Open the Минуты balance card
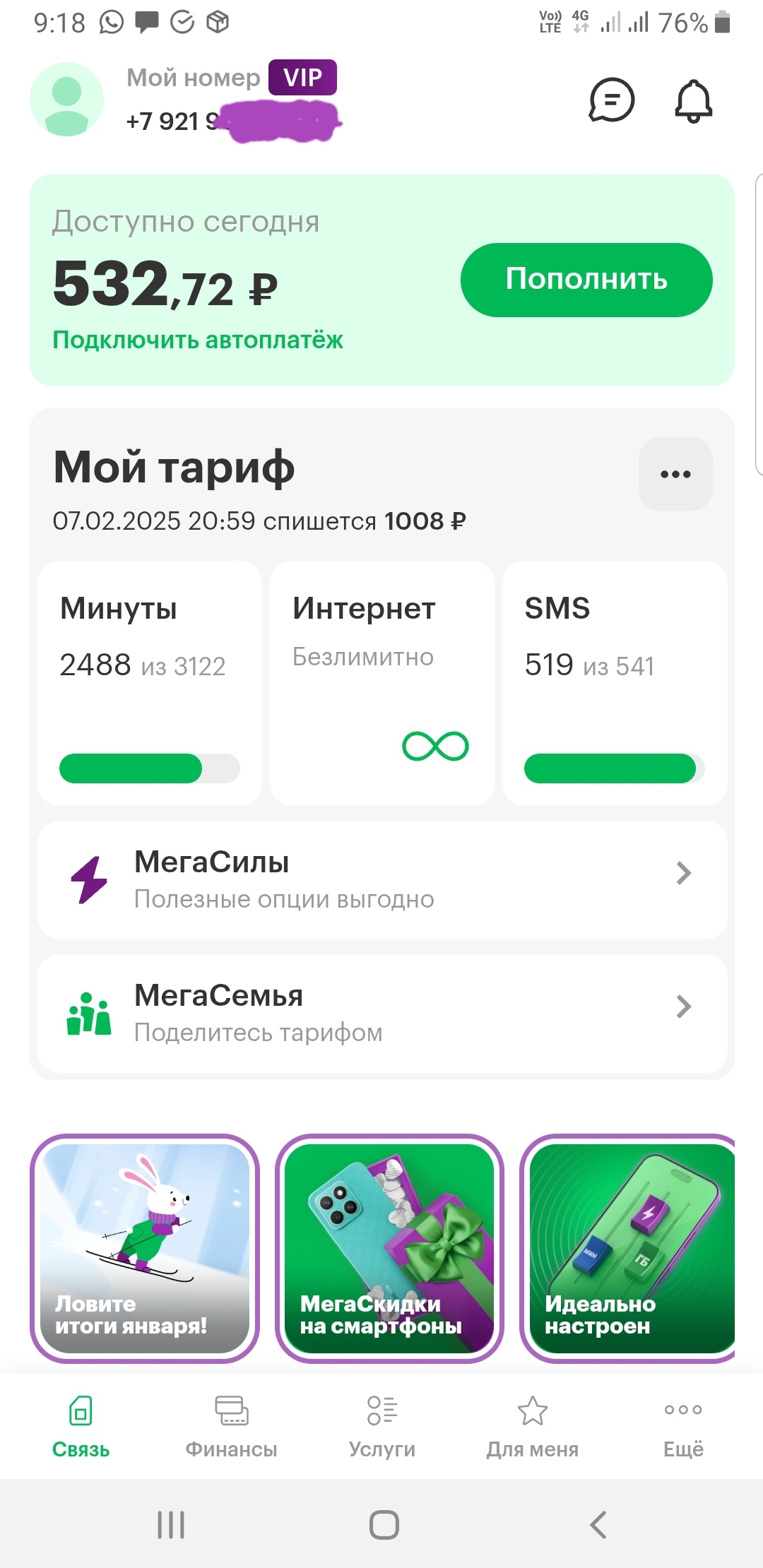 pyautogui.click(x=150, y=683)
